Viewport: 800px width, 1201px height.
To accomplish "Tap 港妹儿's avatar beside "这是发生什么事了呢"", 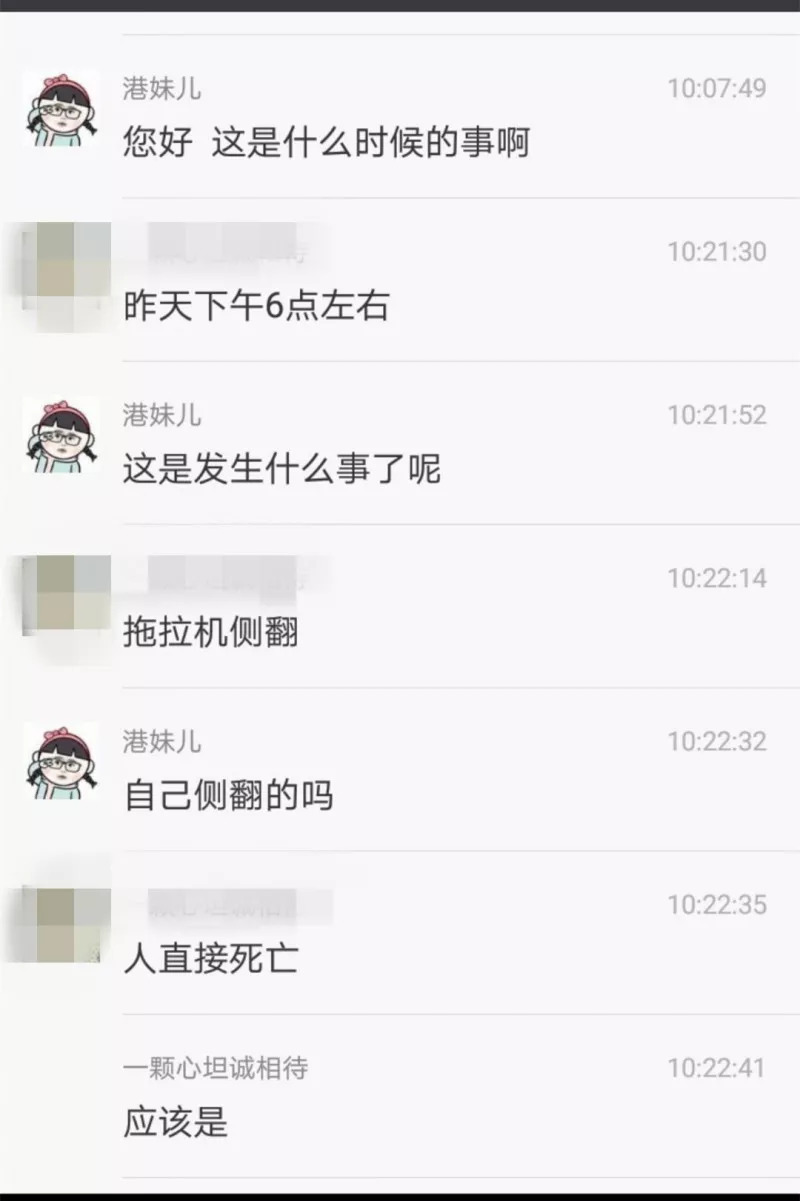I will coord(61,435).
